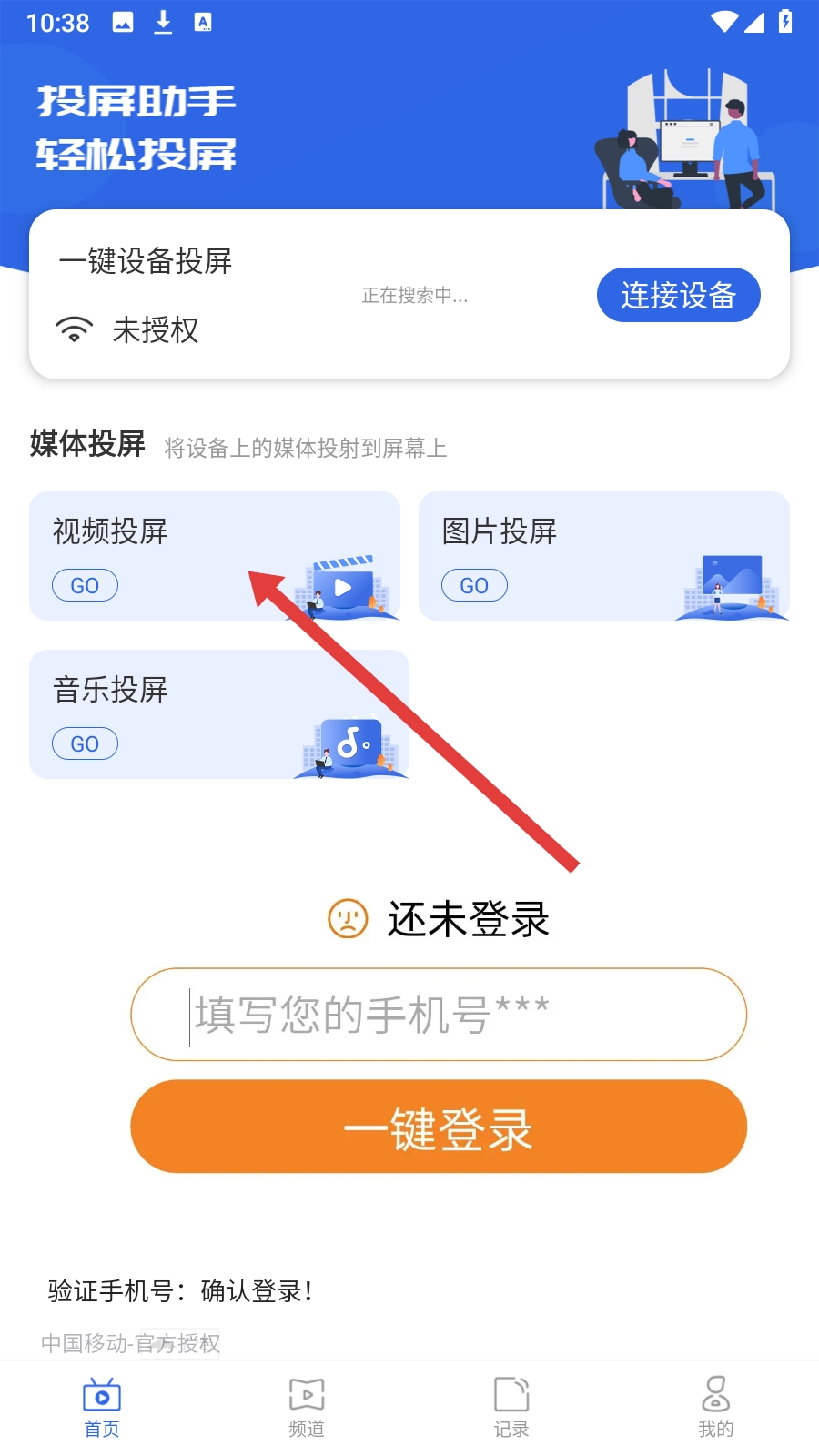Screen dimensions: 819x1456
Task: Open the 图片投屏 card
Action: point(602,555)
